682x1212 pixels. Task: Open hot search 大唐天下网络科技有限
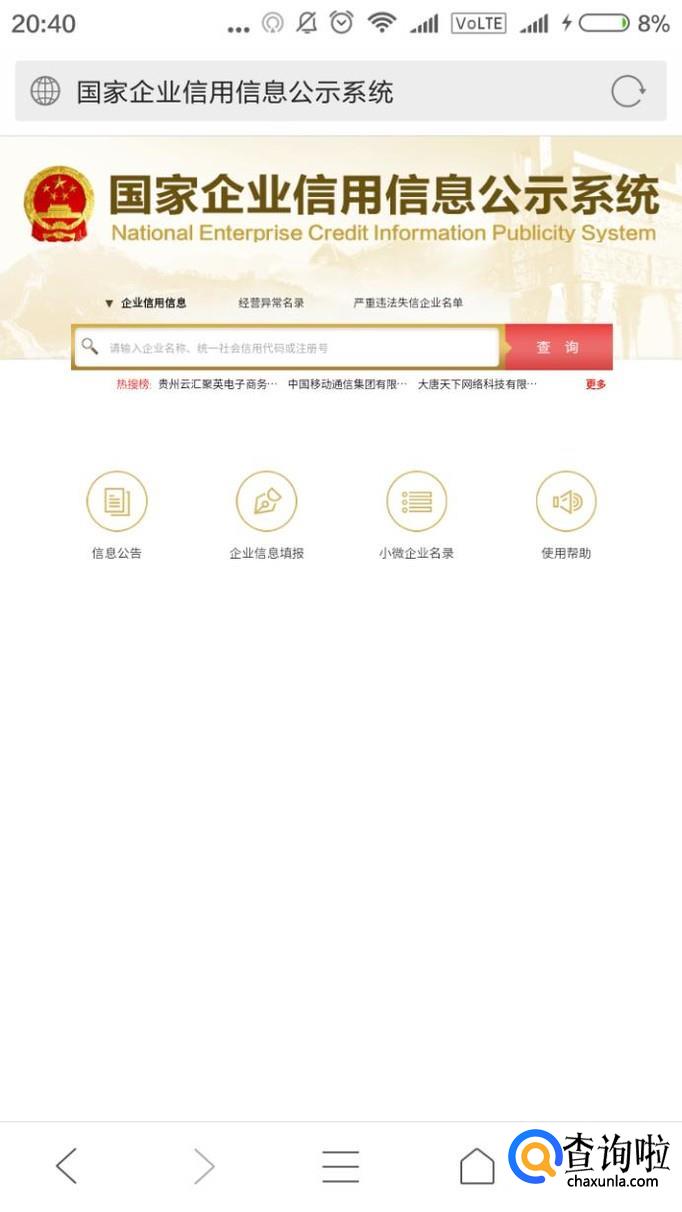click(477, 384)
